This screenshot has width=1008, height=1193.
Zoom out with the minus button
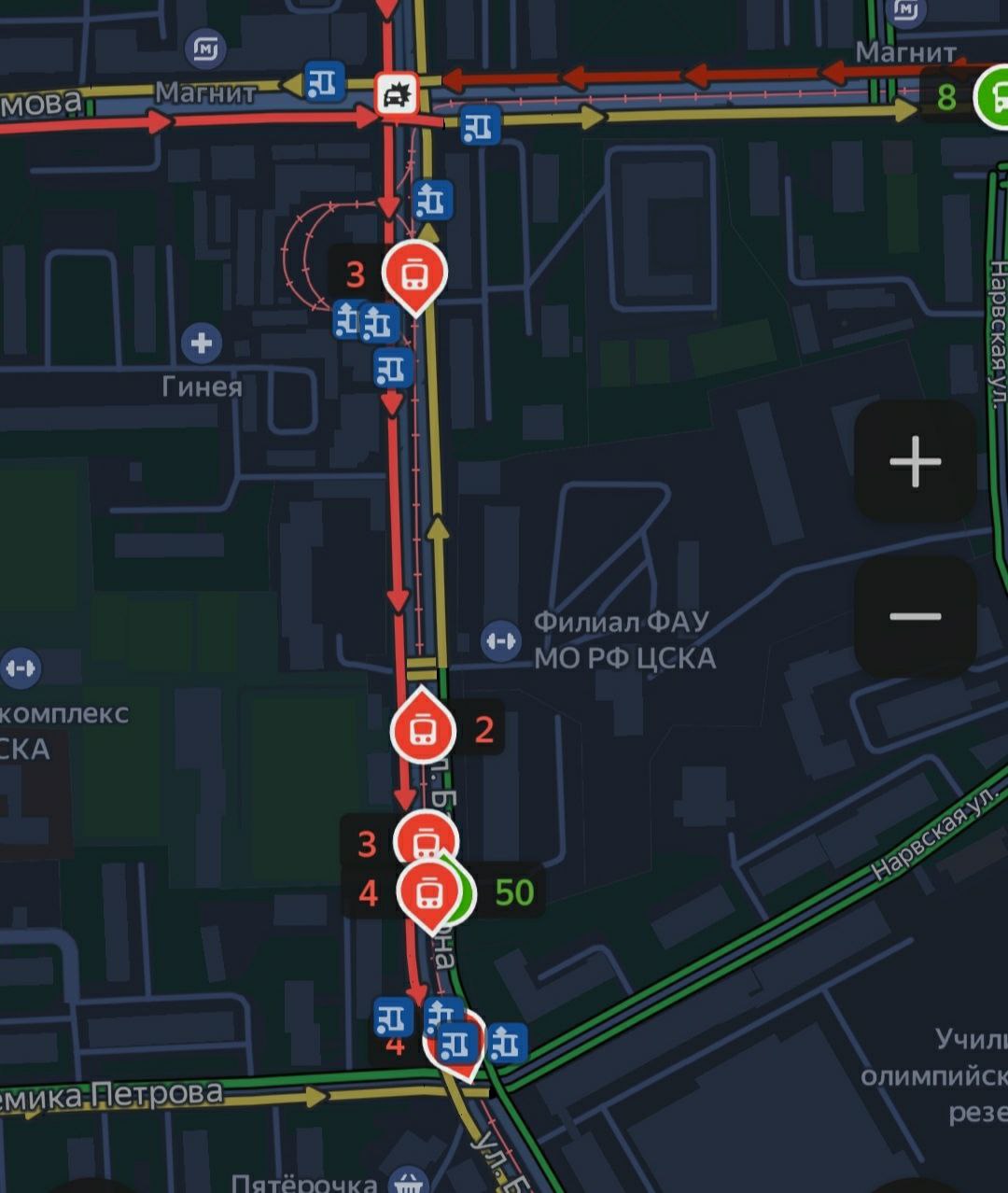(x=915, y=616)
